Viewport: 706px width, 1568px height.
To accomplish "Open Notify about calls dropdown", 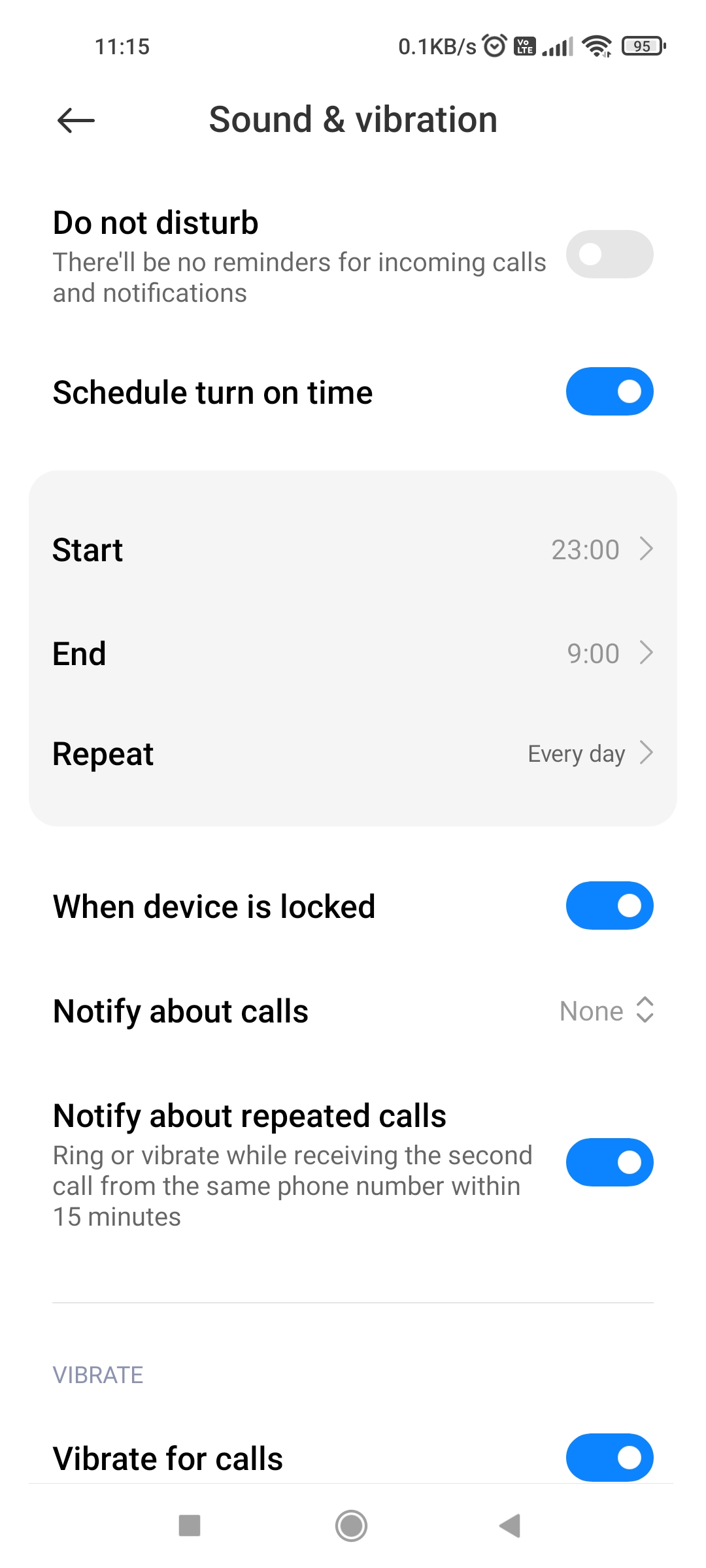I will click(x=605, y=1011).
